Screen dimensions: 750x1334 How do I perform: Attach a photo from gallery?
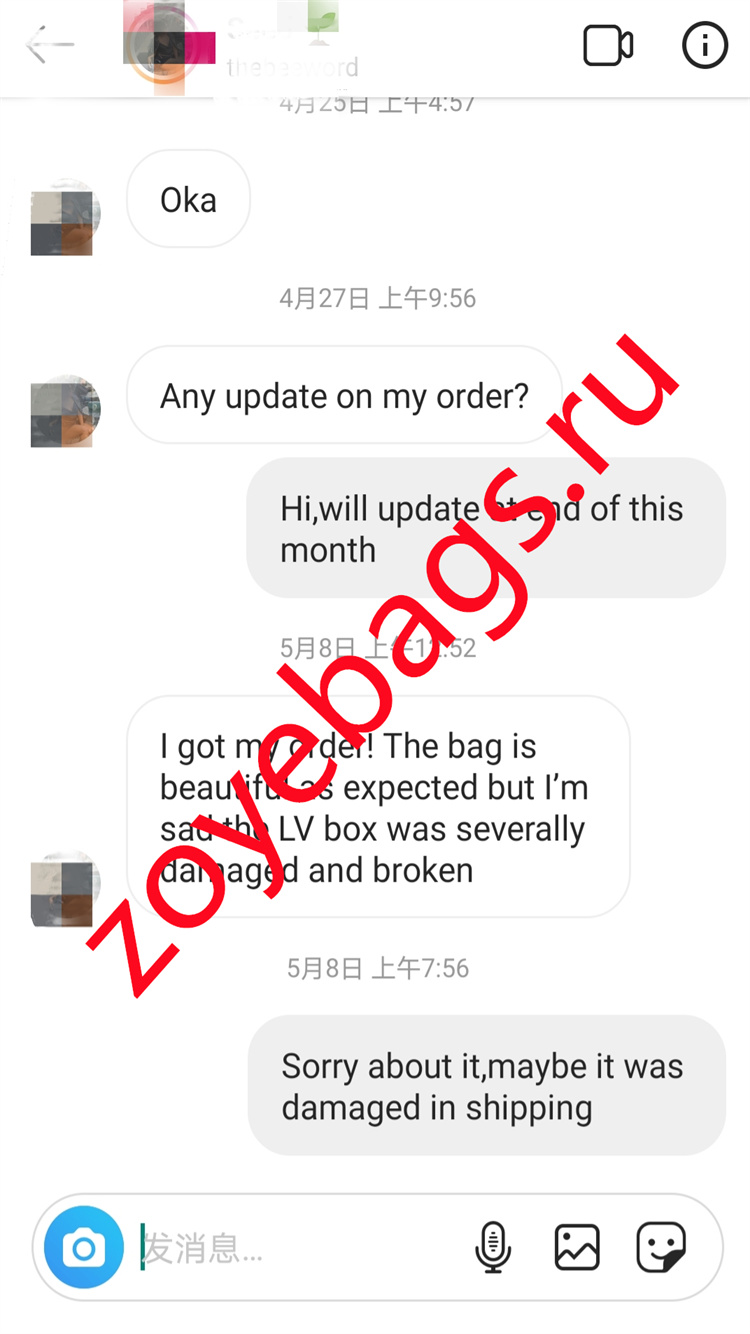(x=577, y=1248)
